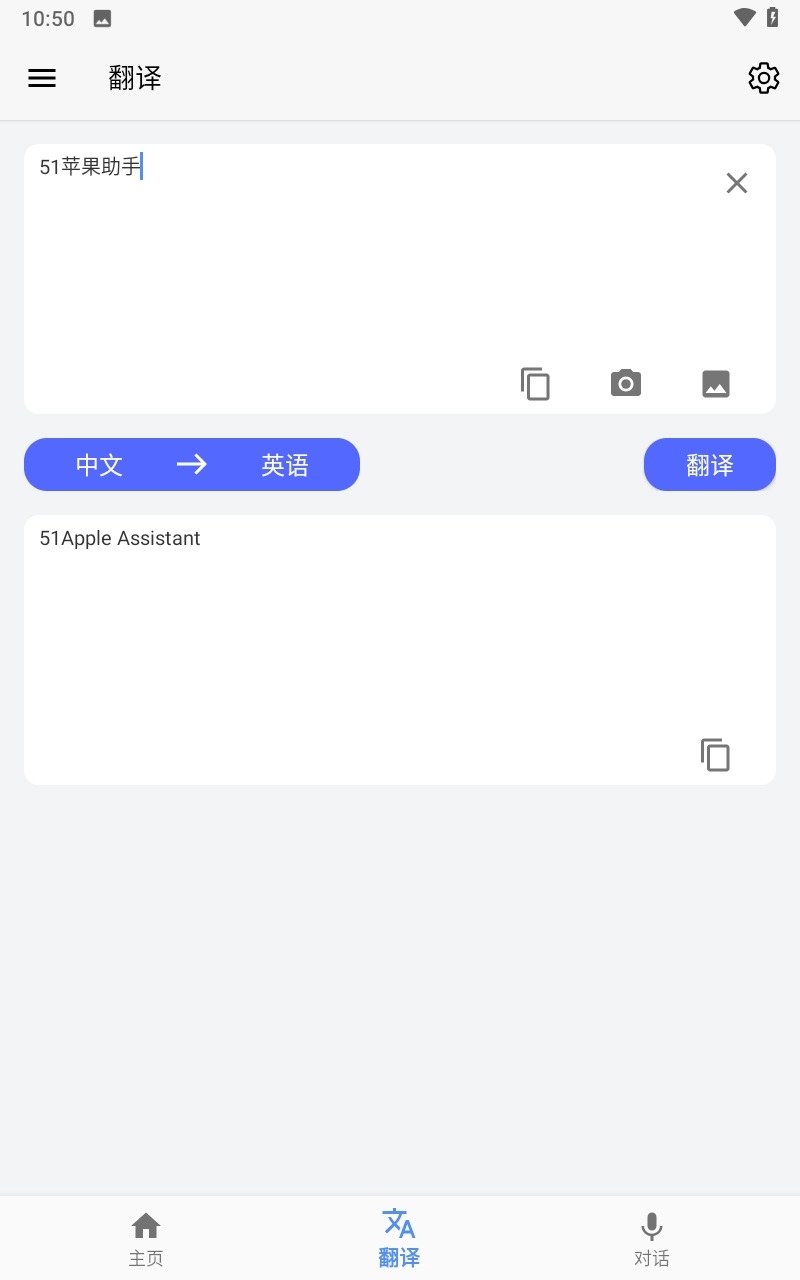Screen dimensions: 800x1280
Task: Tap the home icon above 主页
Action: pos(146,1225)
